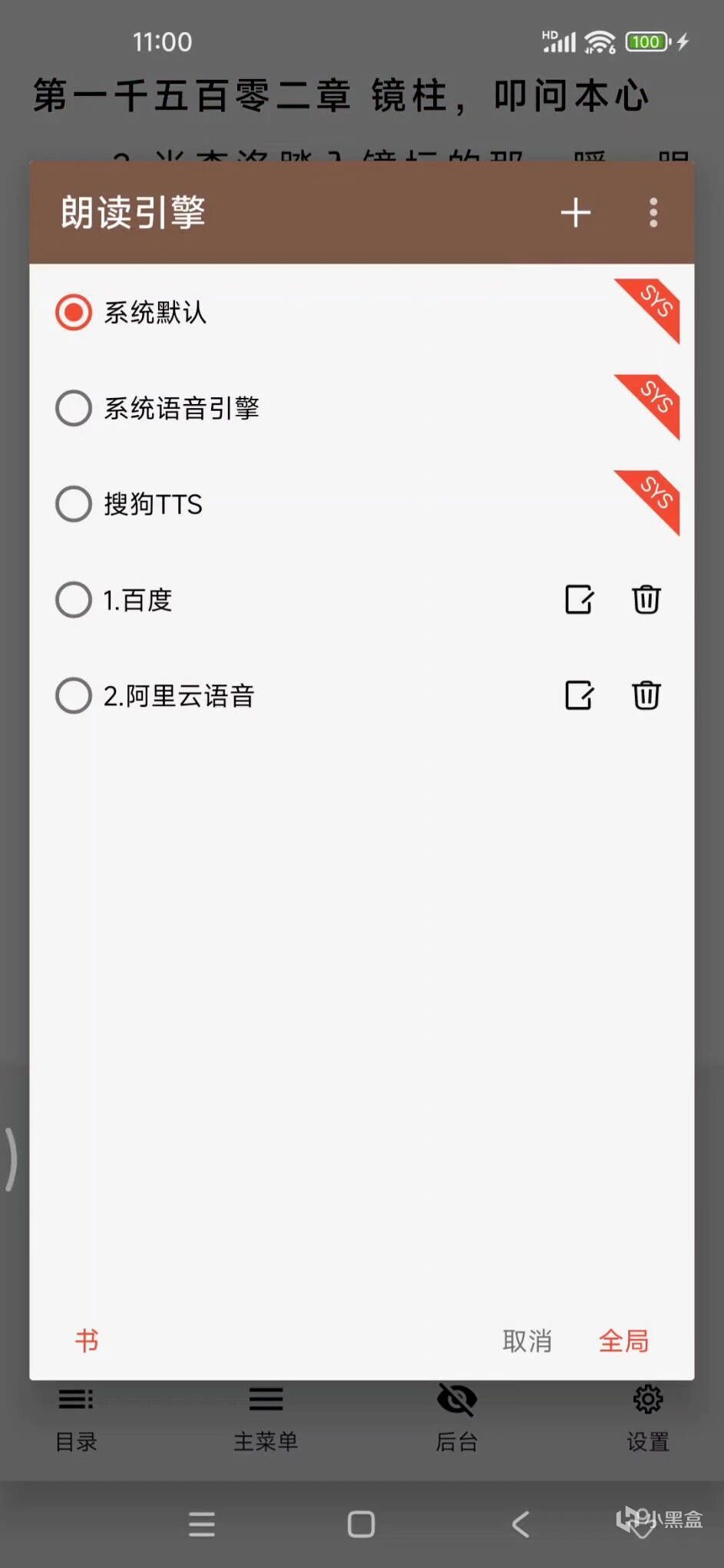
Task: Select the 系统默认 engine
Action: click(x=74, y=313)
